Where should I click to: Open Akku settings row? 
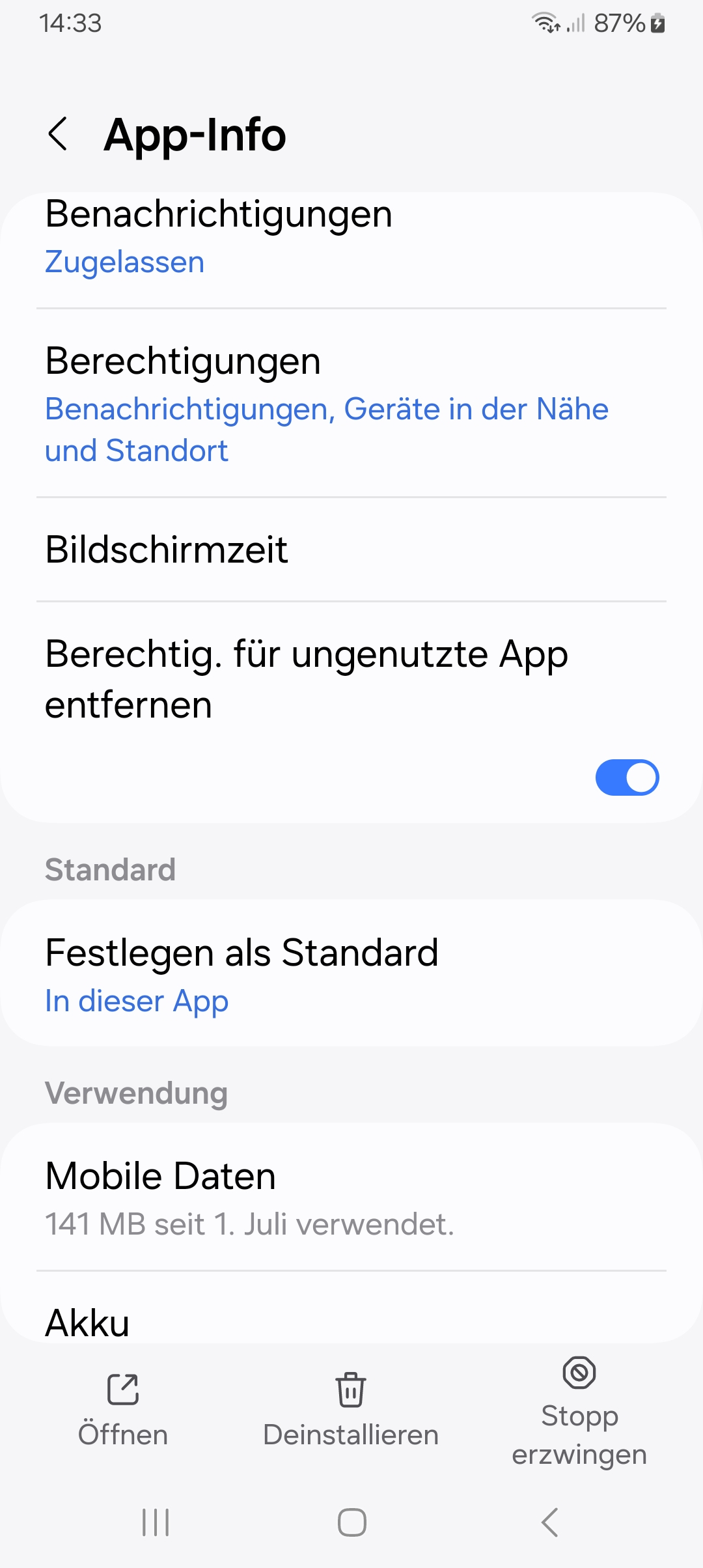[x=351, y=1322]
